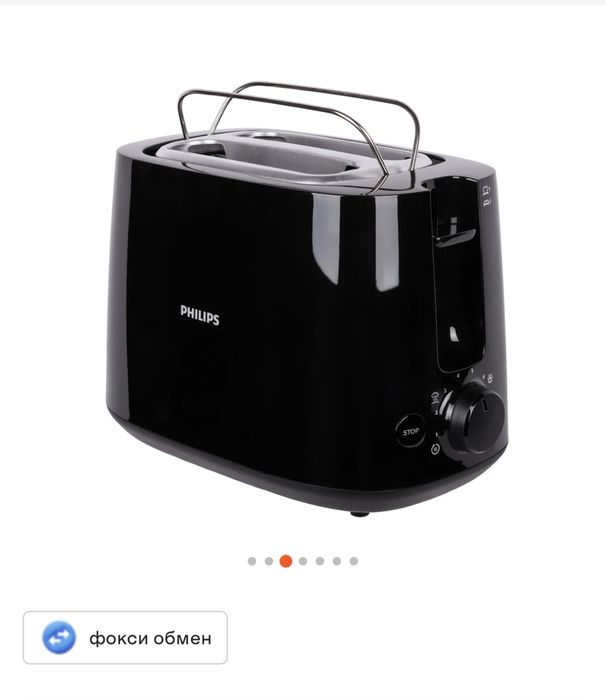Jump to the first image indicator dot

(x=252, y=561)
